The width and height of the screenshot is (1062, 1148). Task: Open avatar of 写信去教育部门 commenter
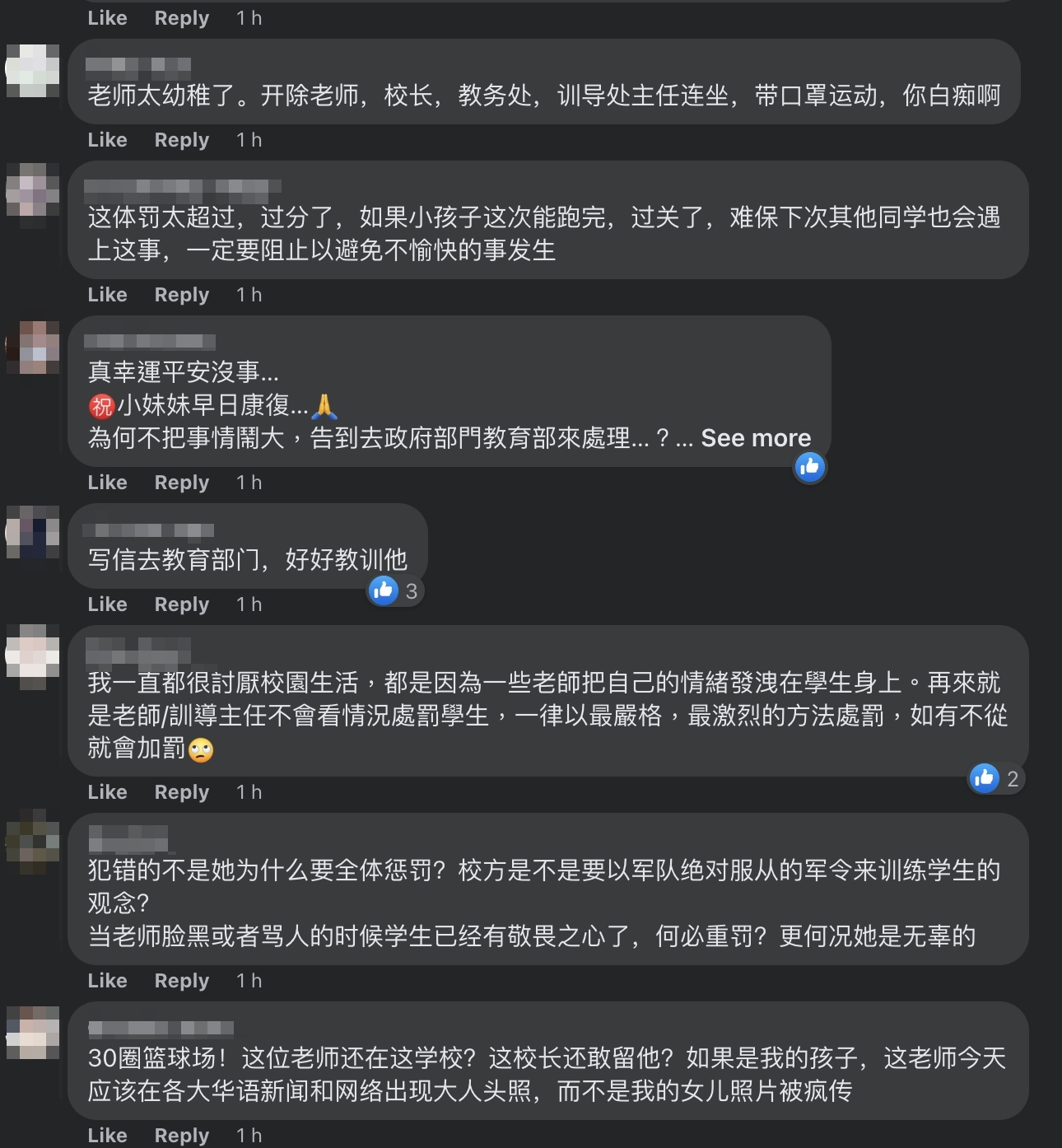33,532
